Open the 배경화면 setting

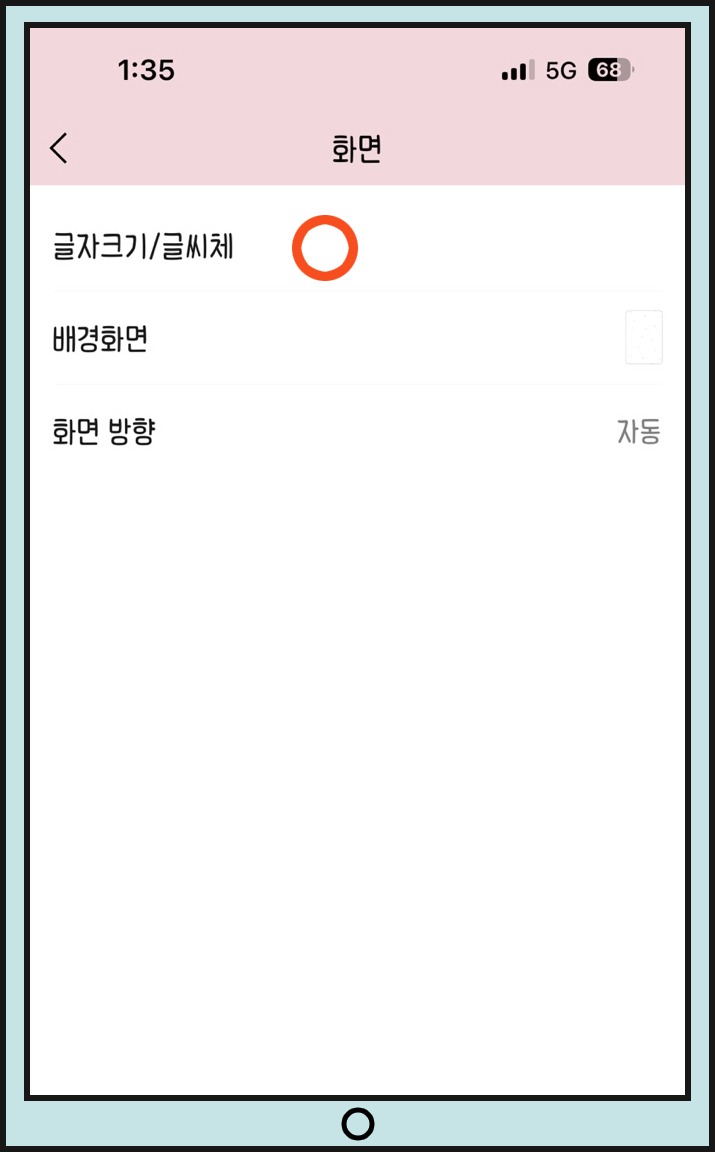pos(357,338)
